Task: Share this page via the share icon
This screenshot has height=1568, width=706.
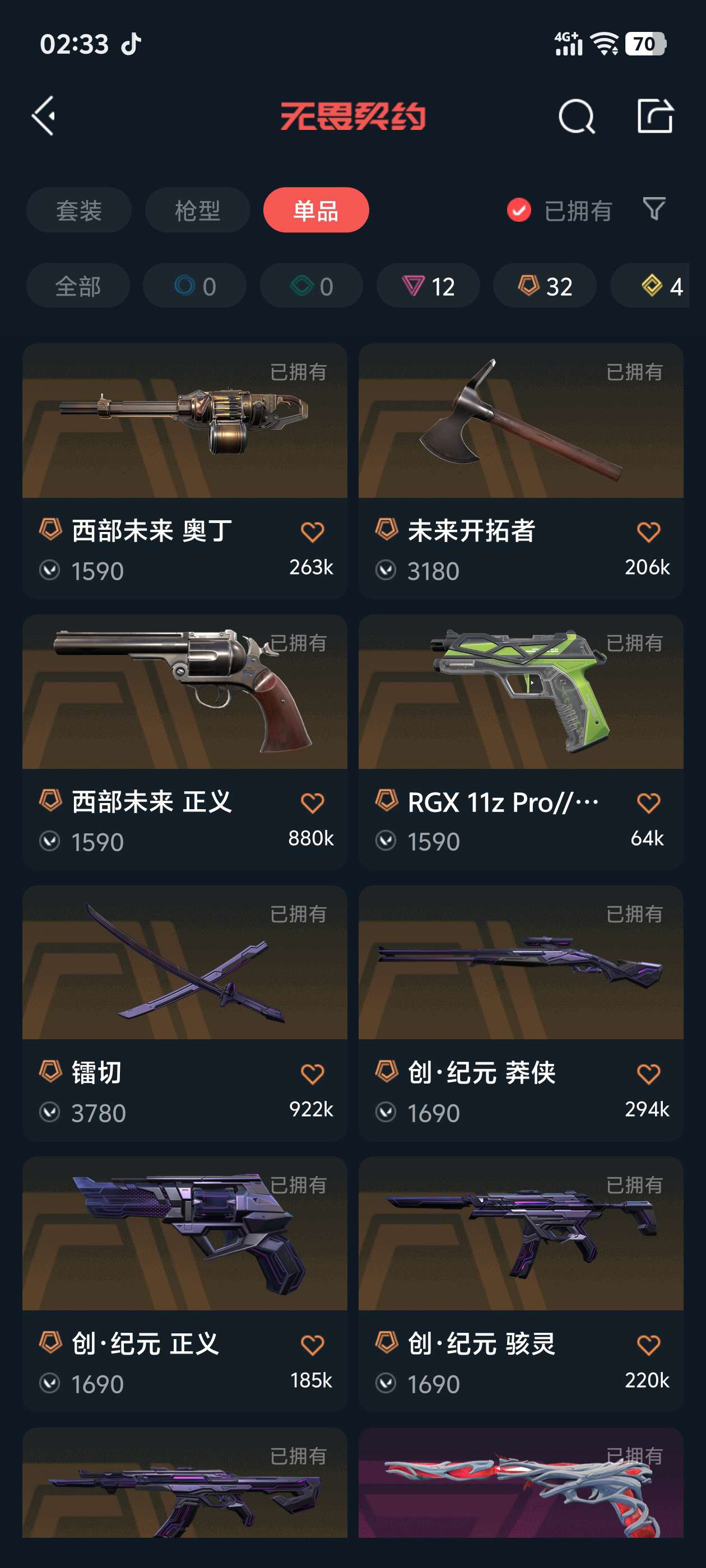Action: [x=655, y=116]
